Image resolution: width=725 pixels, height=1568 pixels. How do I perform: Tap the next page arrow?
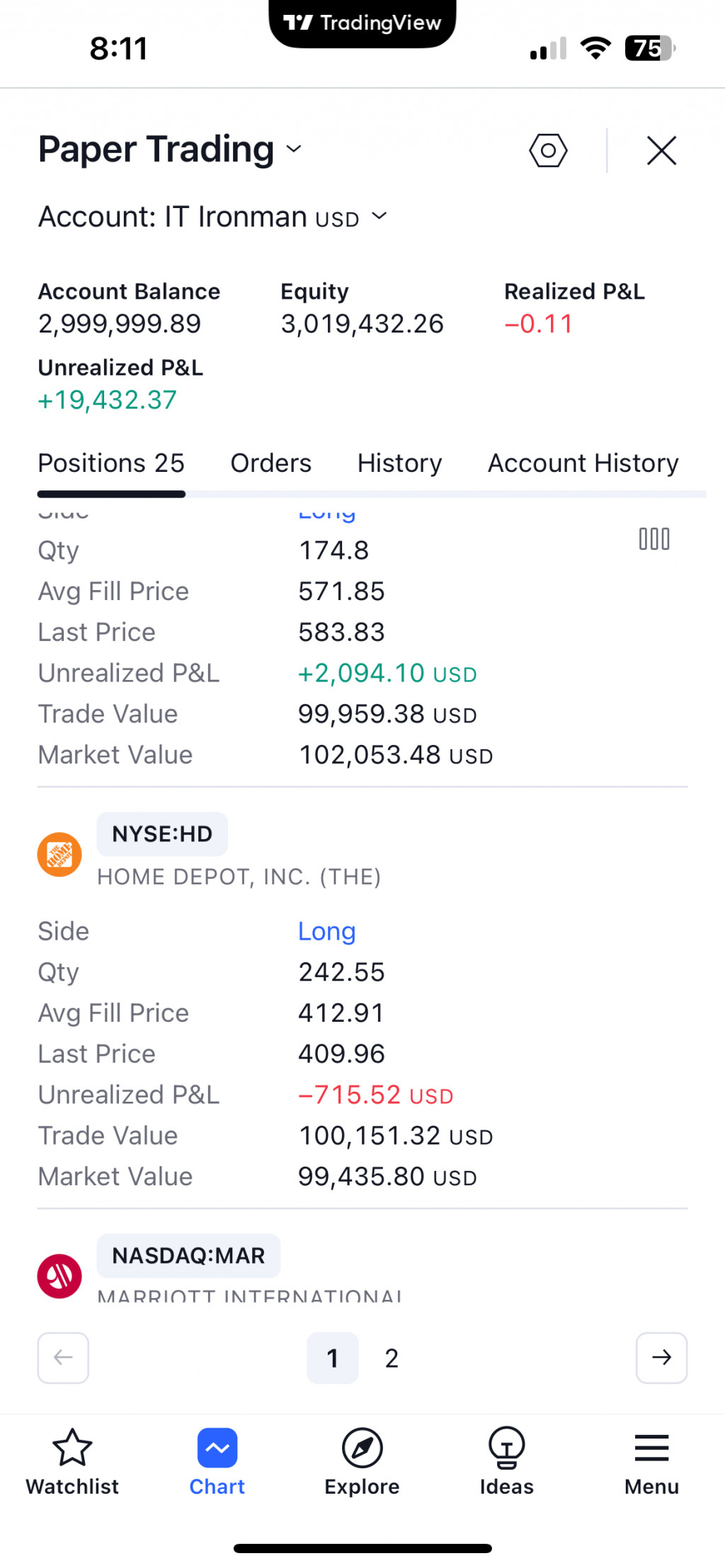[661, 1357]
